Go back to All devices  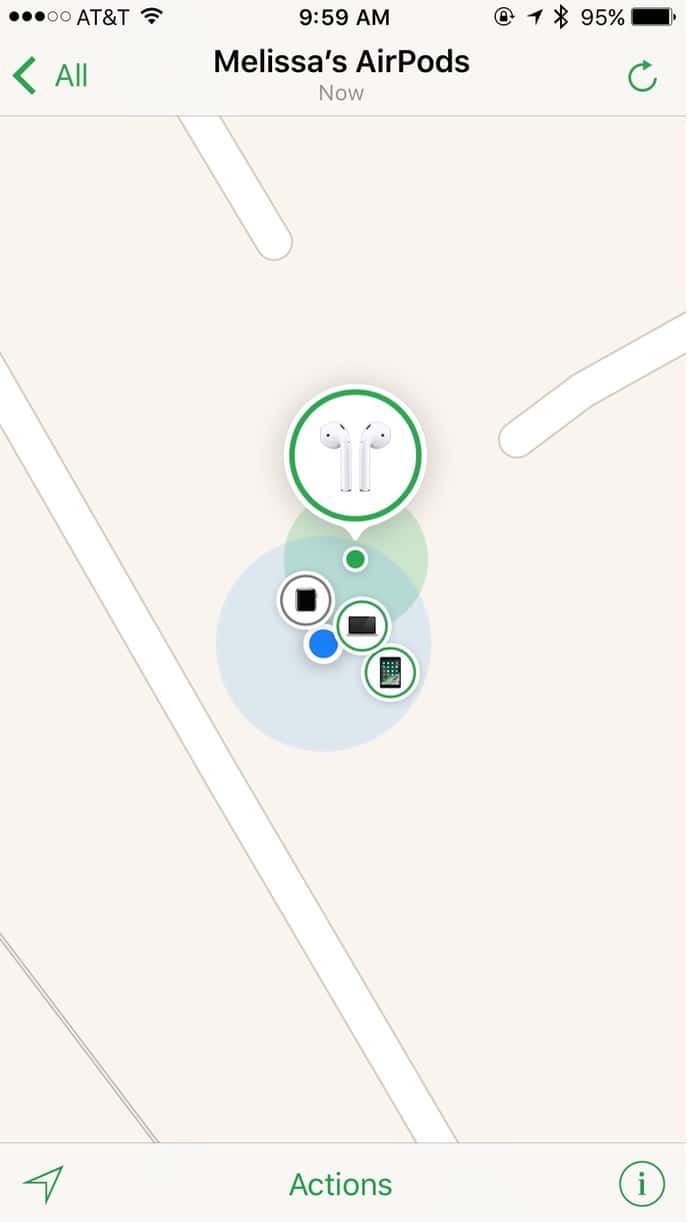click(50, 76)
